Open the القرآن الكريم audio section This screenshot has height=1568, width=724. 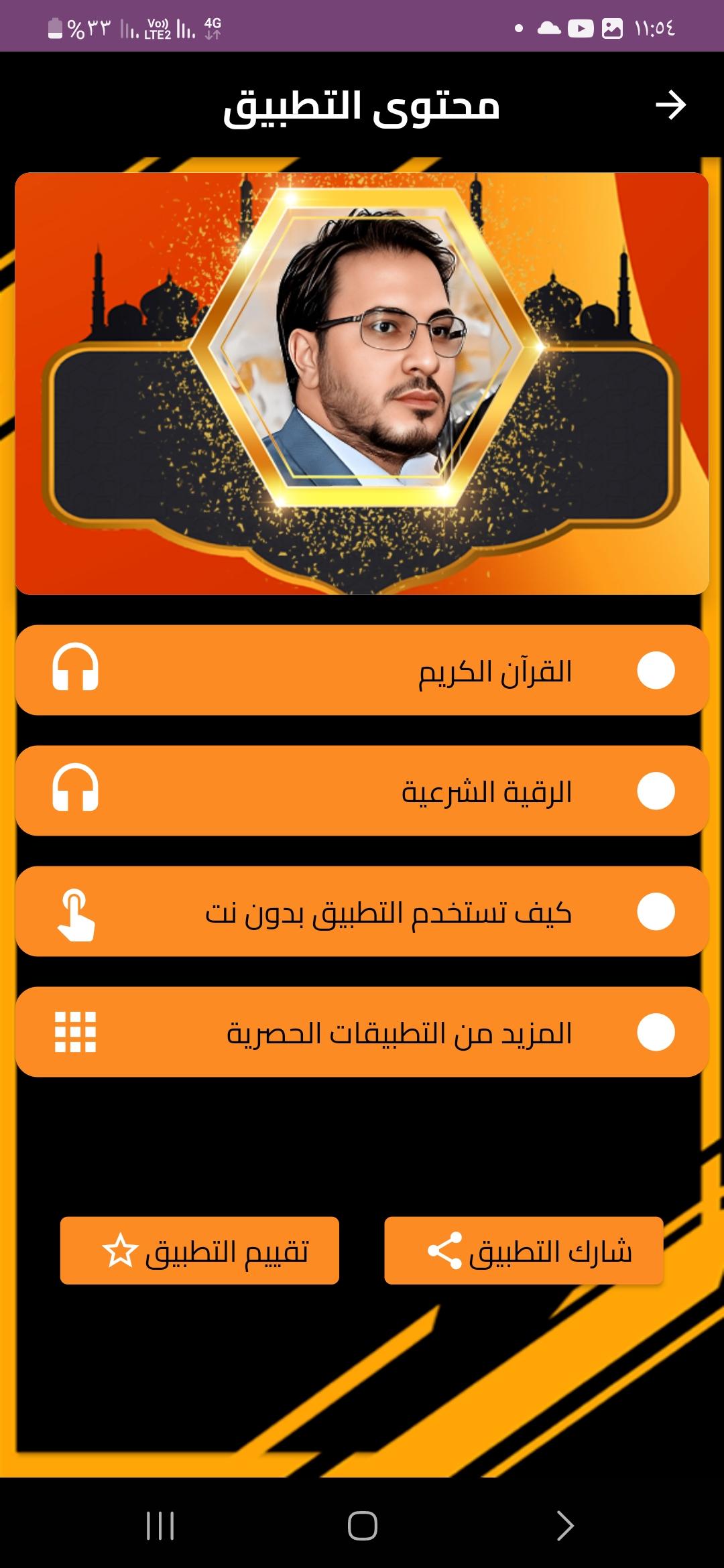[362, 670]
